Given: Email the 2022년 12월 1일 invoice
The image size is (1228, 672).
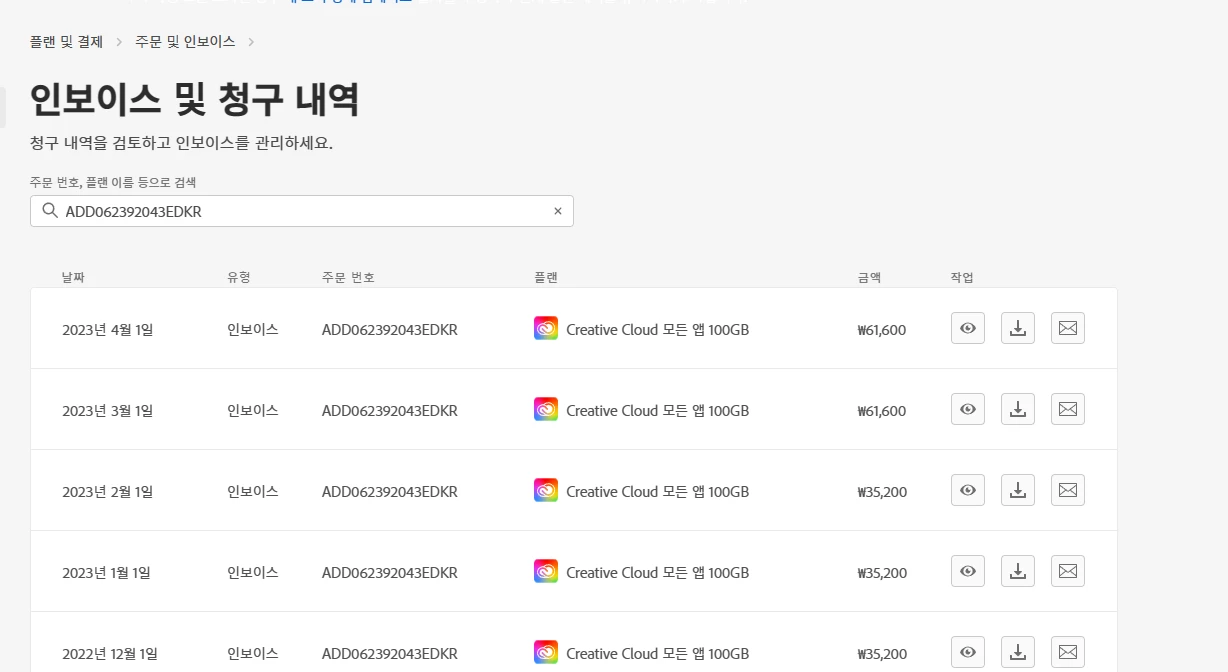Looking at the screenshot, I should click(x=1068, y=652).
